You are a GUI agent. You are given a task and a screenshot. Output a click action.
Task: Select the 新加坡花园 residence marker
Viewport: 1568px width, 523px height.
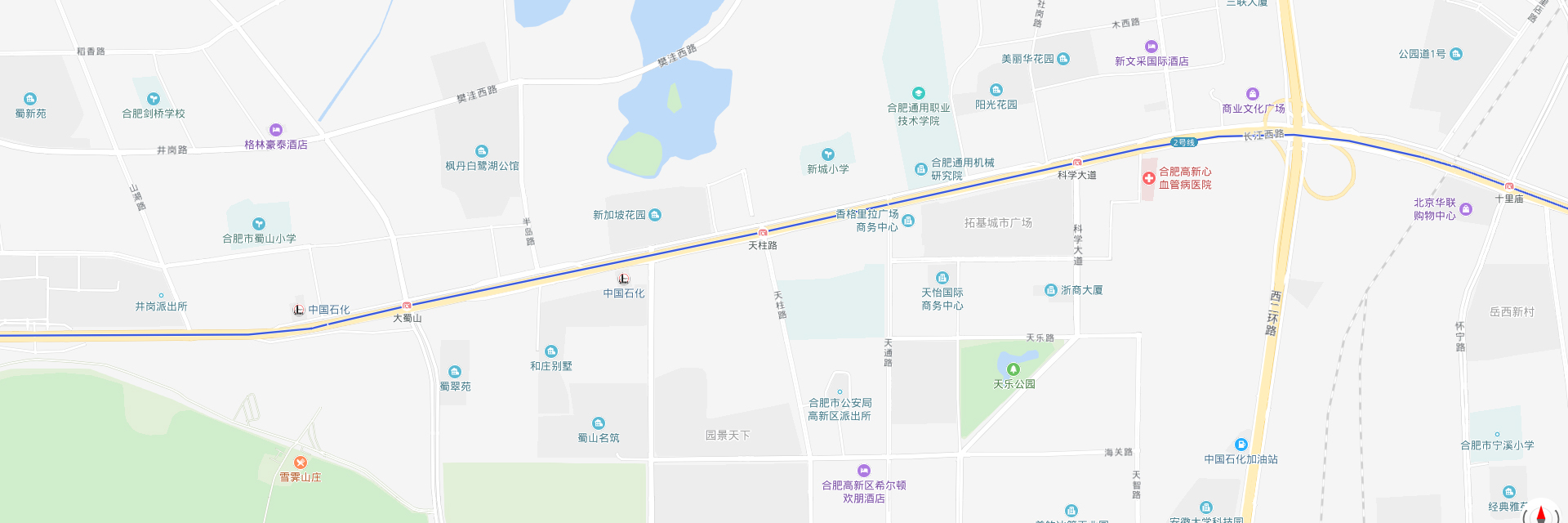click(655, 215)
